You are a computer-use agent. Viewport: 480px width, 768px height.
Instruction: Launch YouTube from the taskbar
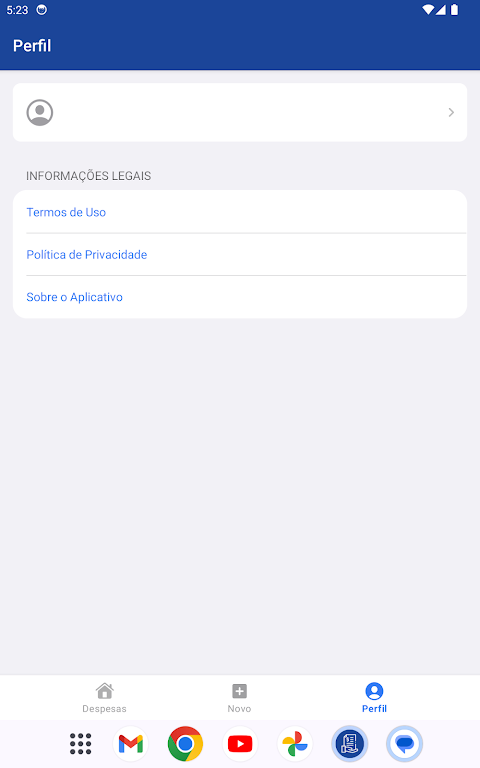240,744
